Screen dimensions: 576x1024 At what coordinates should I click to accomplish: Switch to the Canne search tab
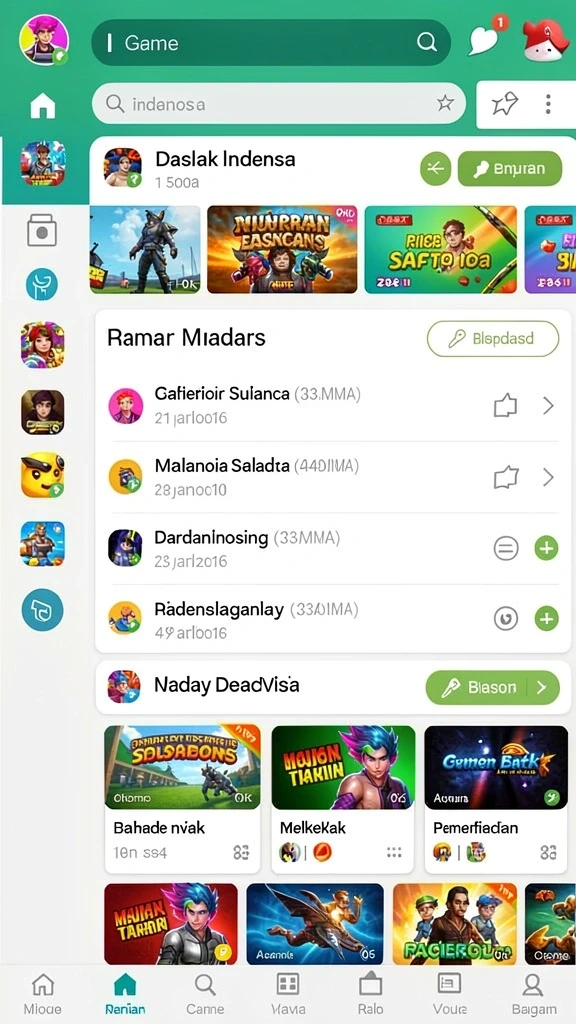[x=205, y=995]
